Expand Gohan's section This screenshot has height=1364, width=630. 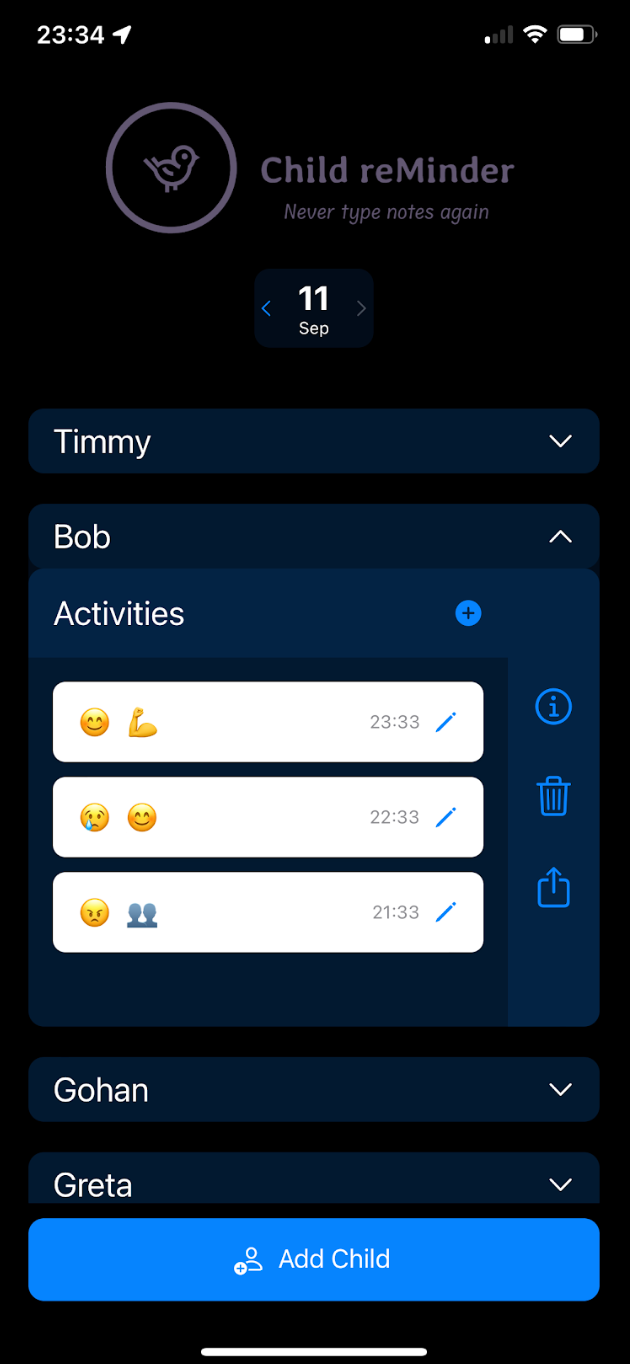560,1089
